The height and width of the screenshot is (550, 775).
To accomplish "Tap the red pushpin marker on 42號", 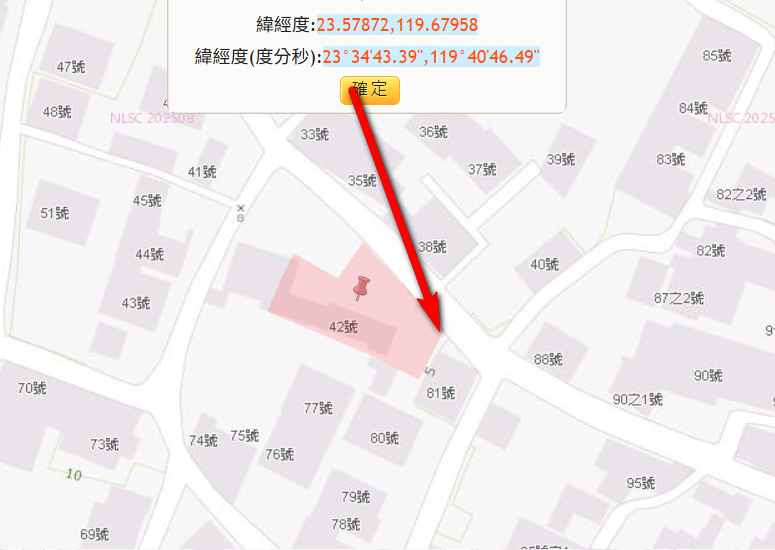I will (x=362, y=288).
